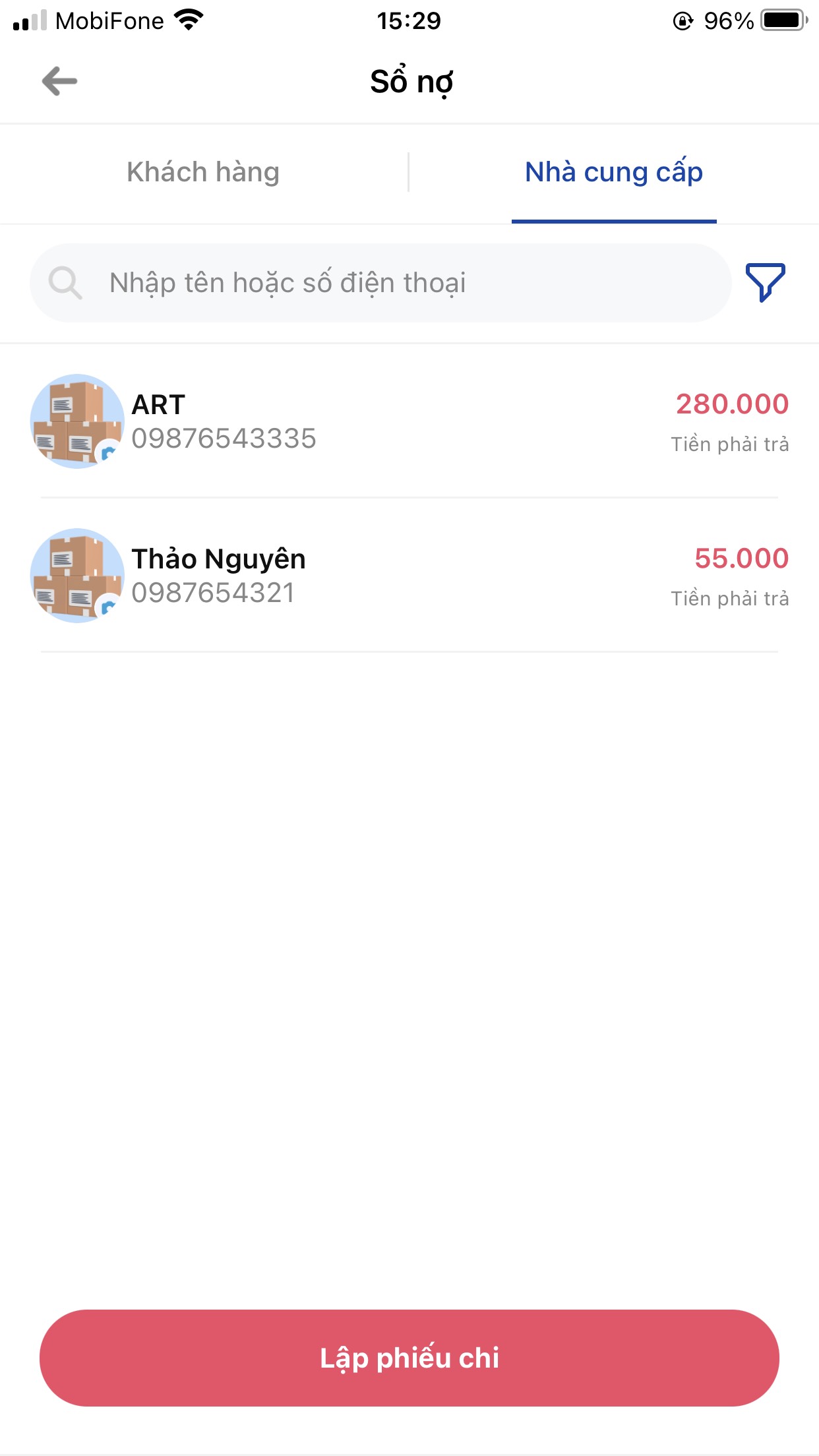Image resolution: width=819 pixels, height=1456 pixels.
Task: Open the filter funnel icon
Action: 765,282
